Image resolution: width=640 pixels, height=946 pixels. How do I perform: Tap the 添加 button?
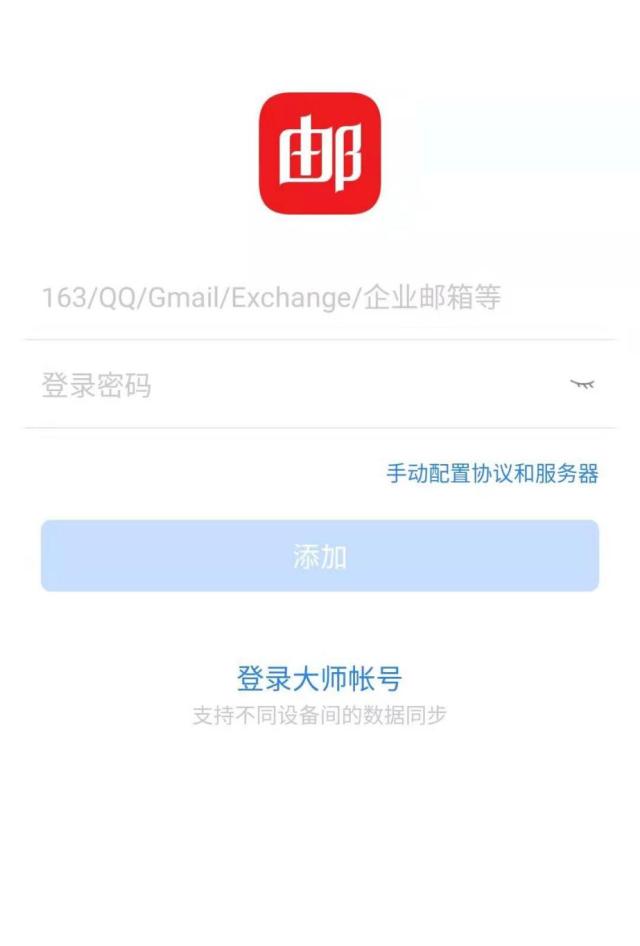tap(320, 556)
